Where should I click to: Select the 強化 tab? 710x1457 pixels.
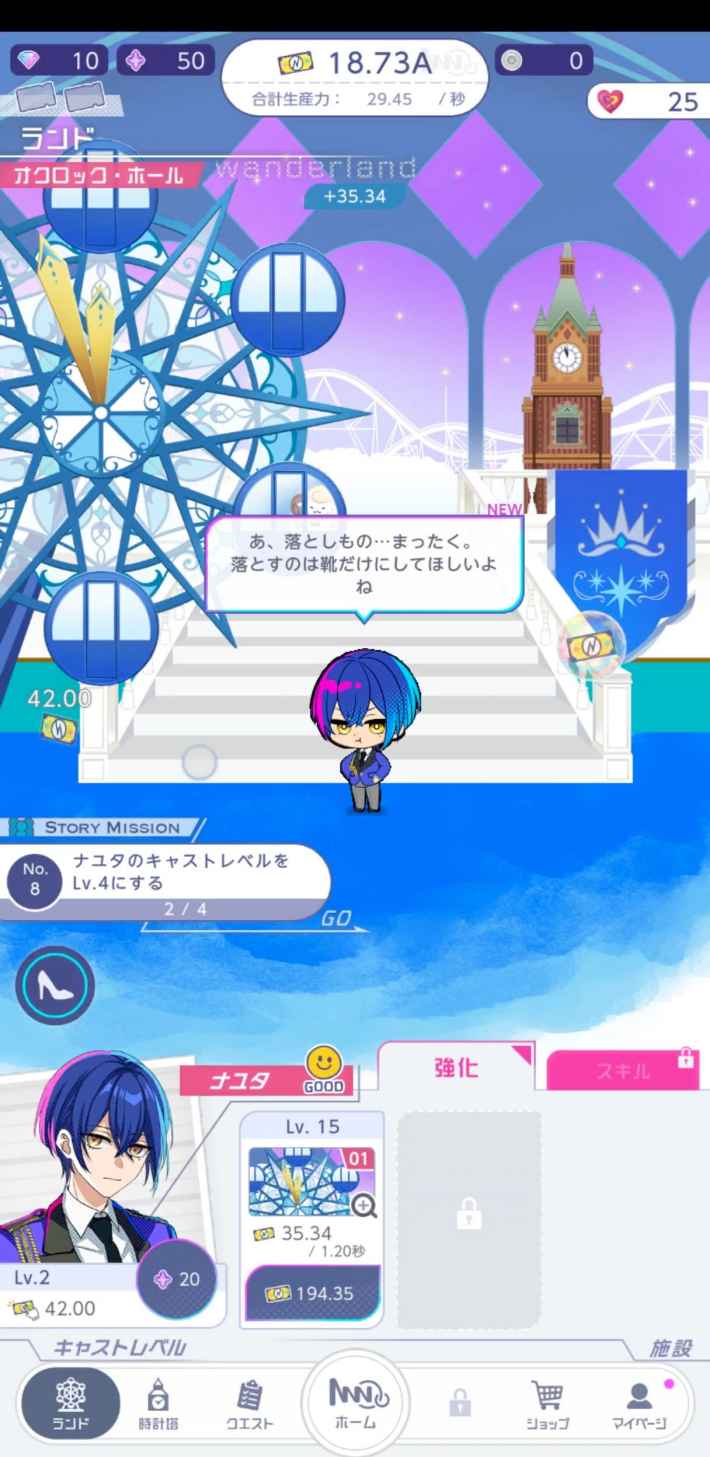pyautogui.click(x=456, y=1068)
